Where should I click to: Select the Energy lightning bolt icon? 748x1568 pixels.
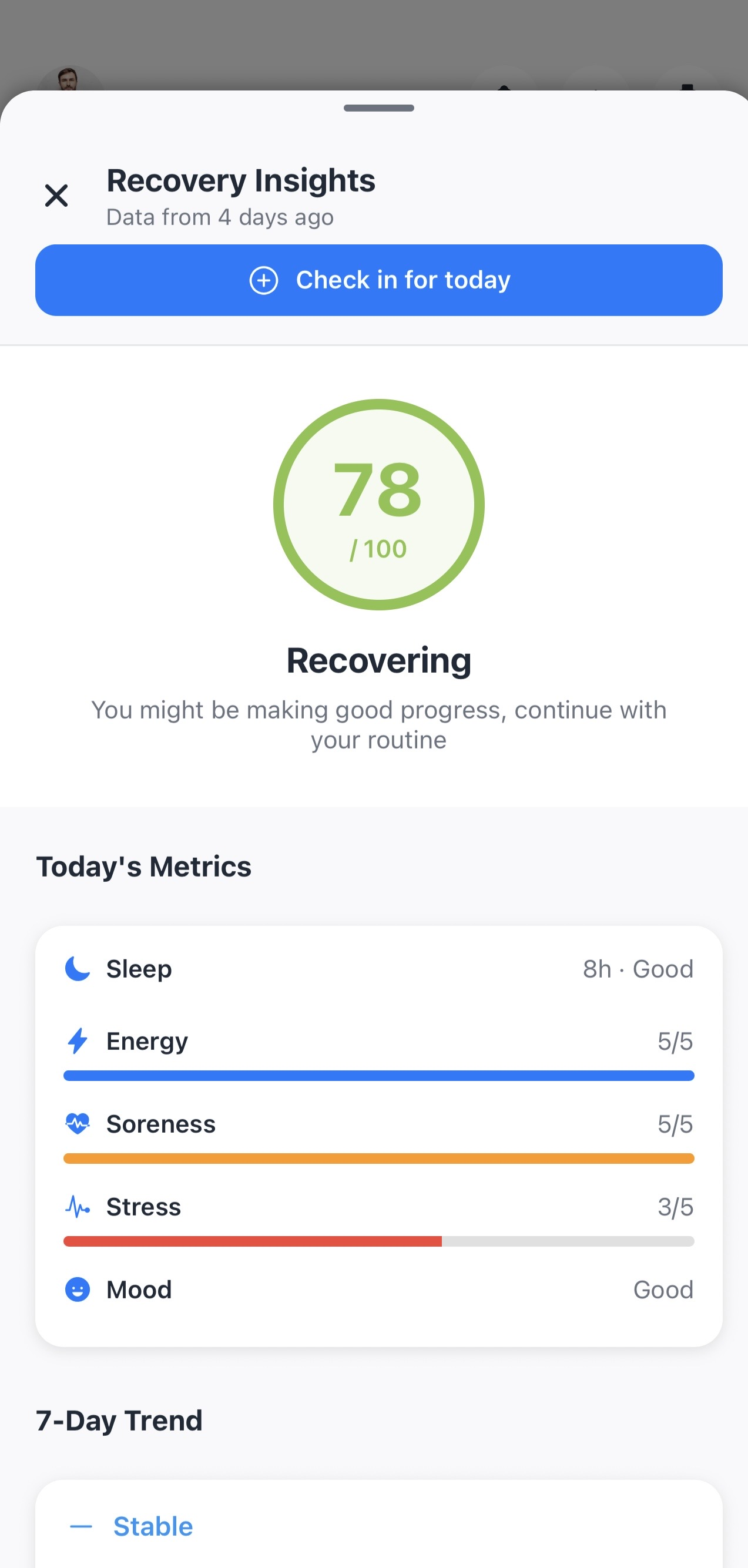tap(78, 1041)
